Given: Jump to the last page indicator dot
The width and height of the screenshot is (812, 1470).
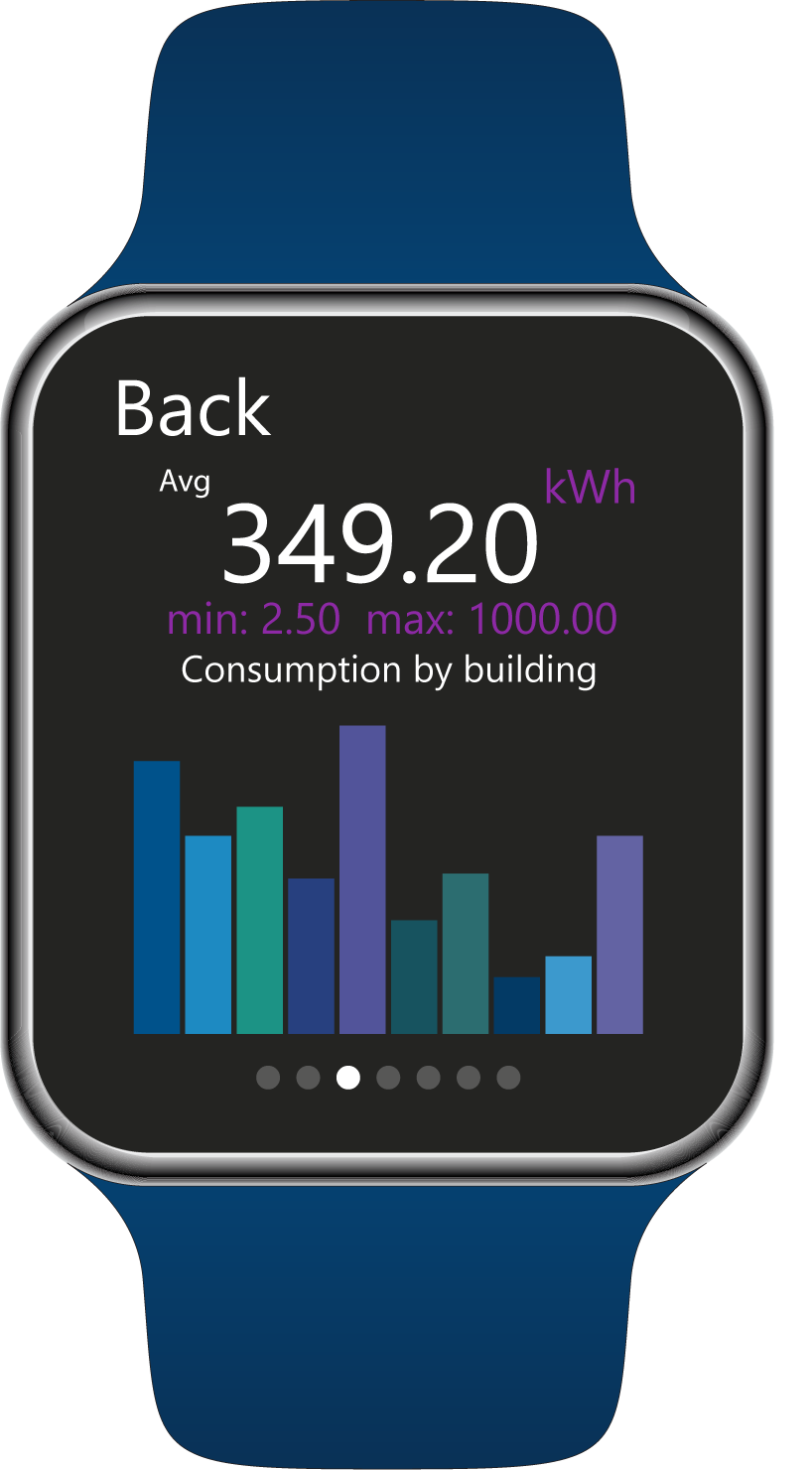Looking at the screenshot, I should click(x=508, y=1078).
